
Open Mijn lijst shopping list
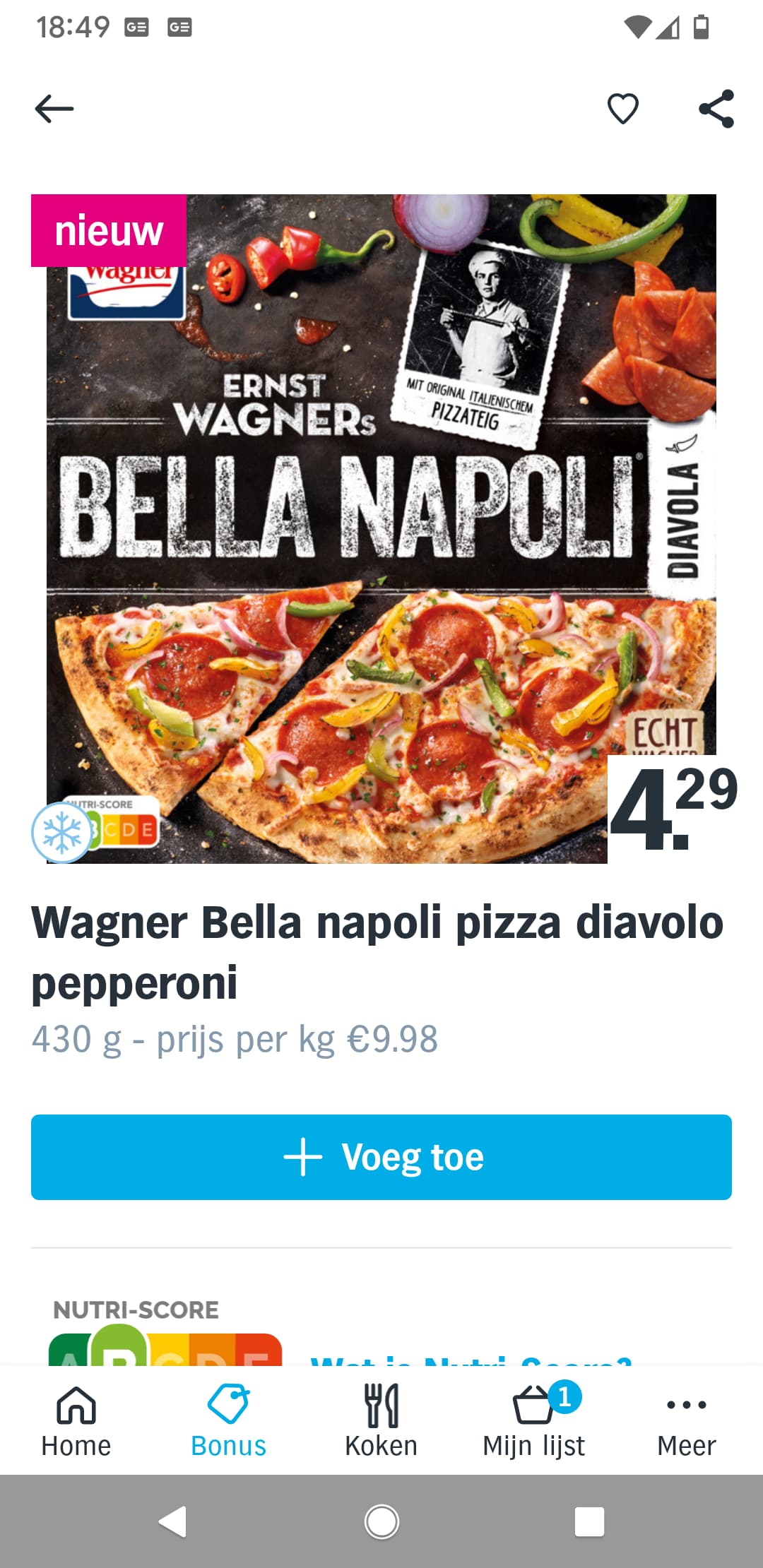534,1421
